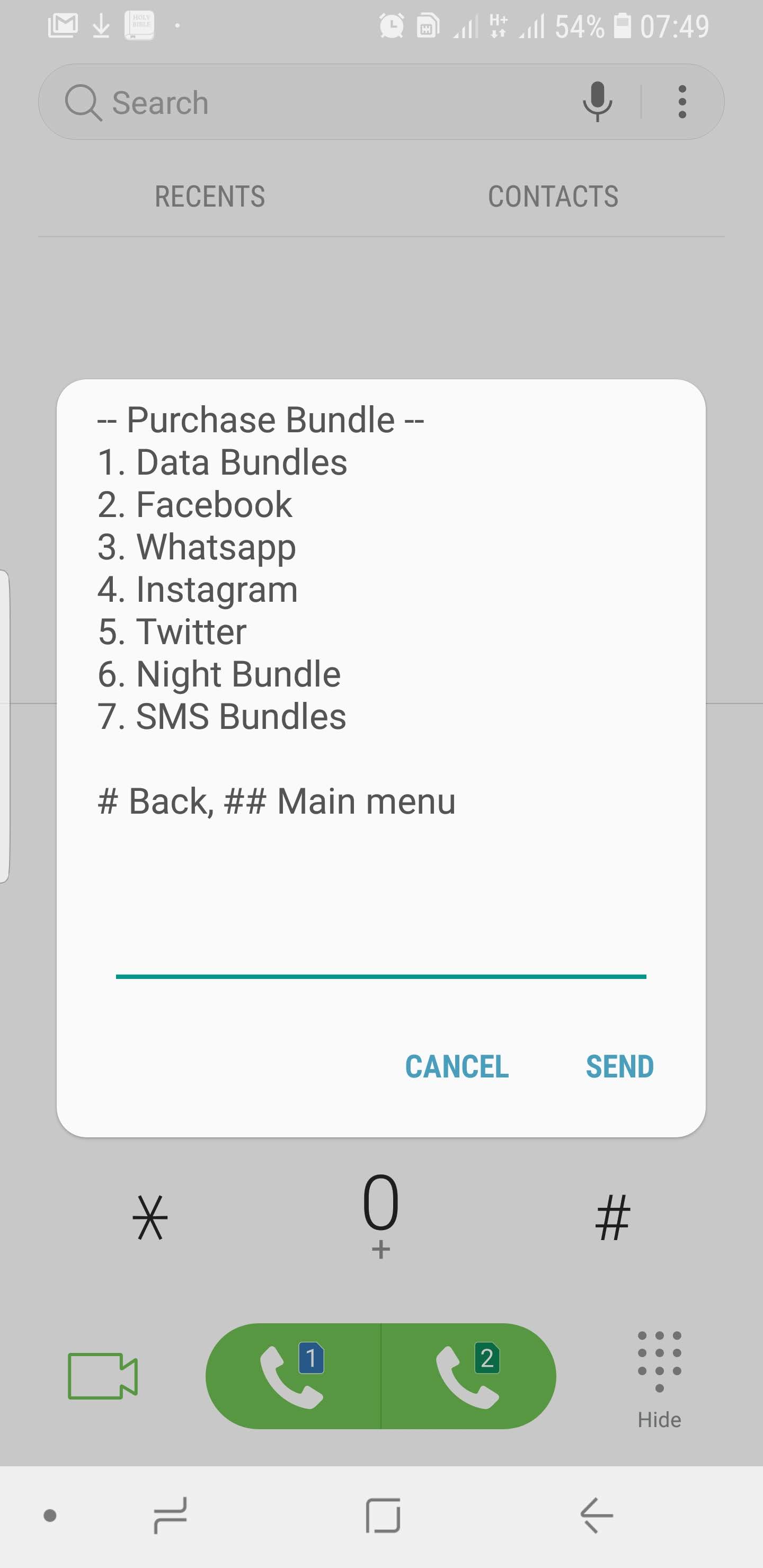Hide the dial pad

tap(658, 1382)
